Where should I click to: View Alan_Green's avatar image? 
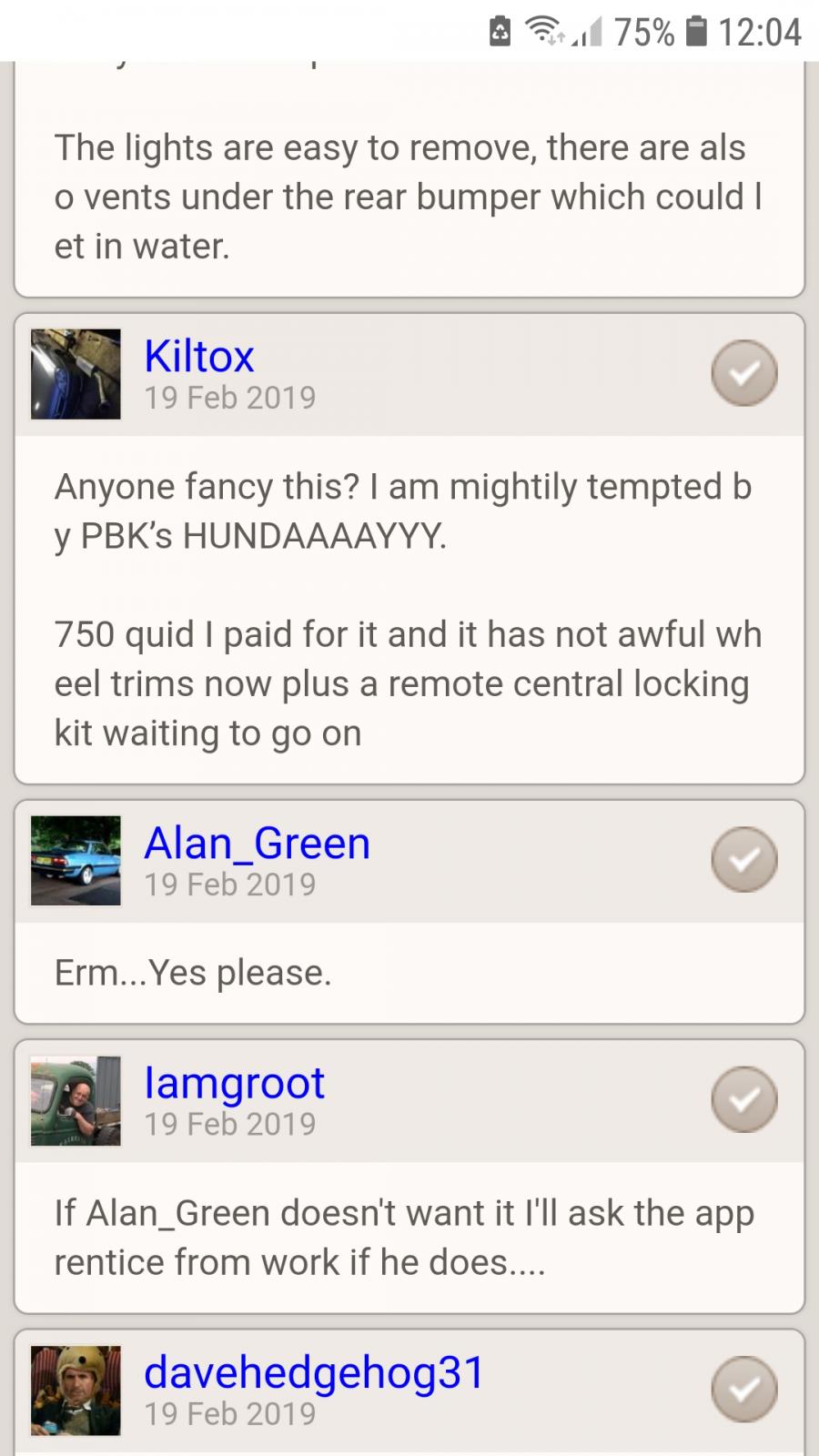(x=76, y=861)
